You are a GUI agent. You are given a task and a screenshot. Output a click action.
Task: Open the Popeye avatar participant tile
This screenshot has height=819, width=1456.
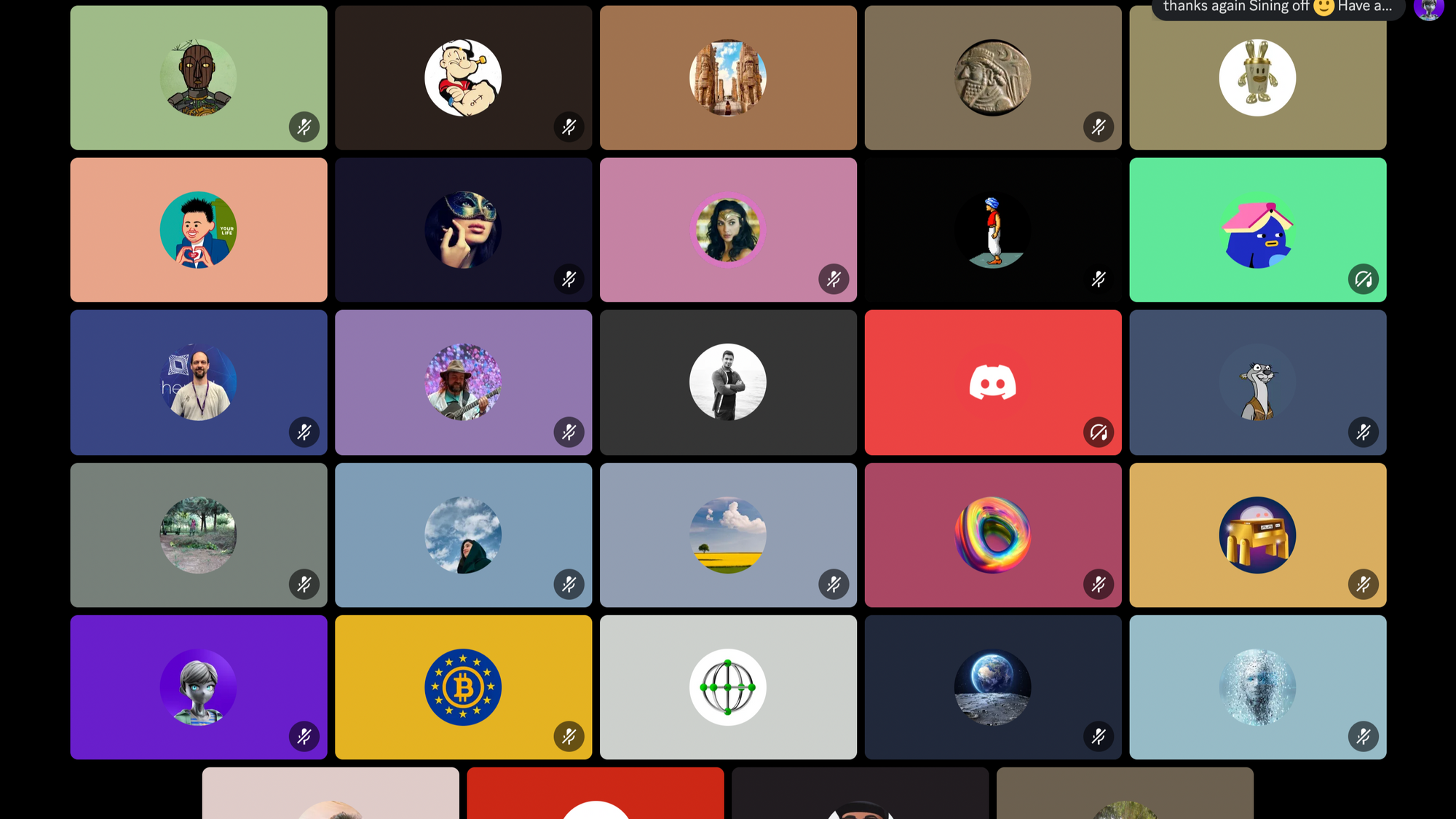(463, 78)
